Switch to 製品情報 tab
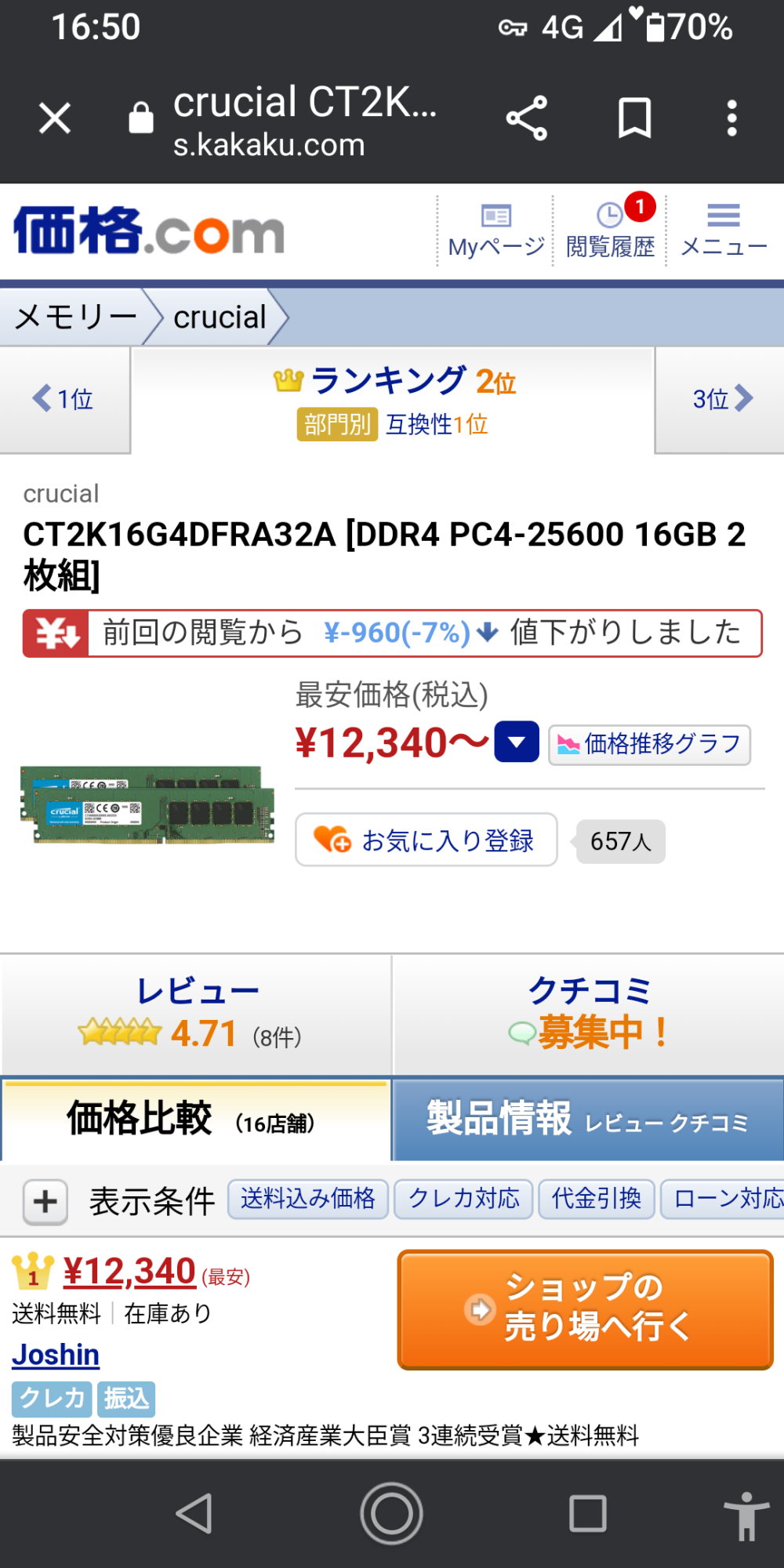Image resolution: width=784 pixels, height=1568 pixels. [588, 1120]
